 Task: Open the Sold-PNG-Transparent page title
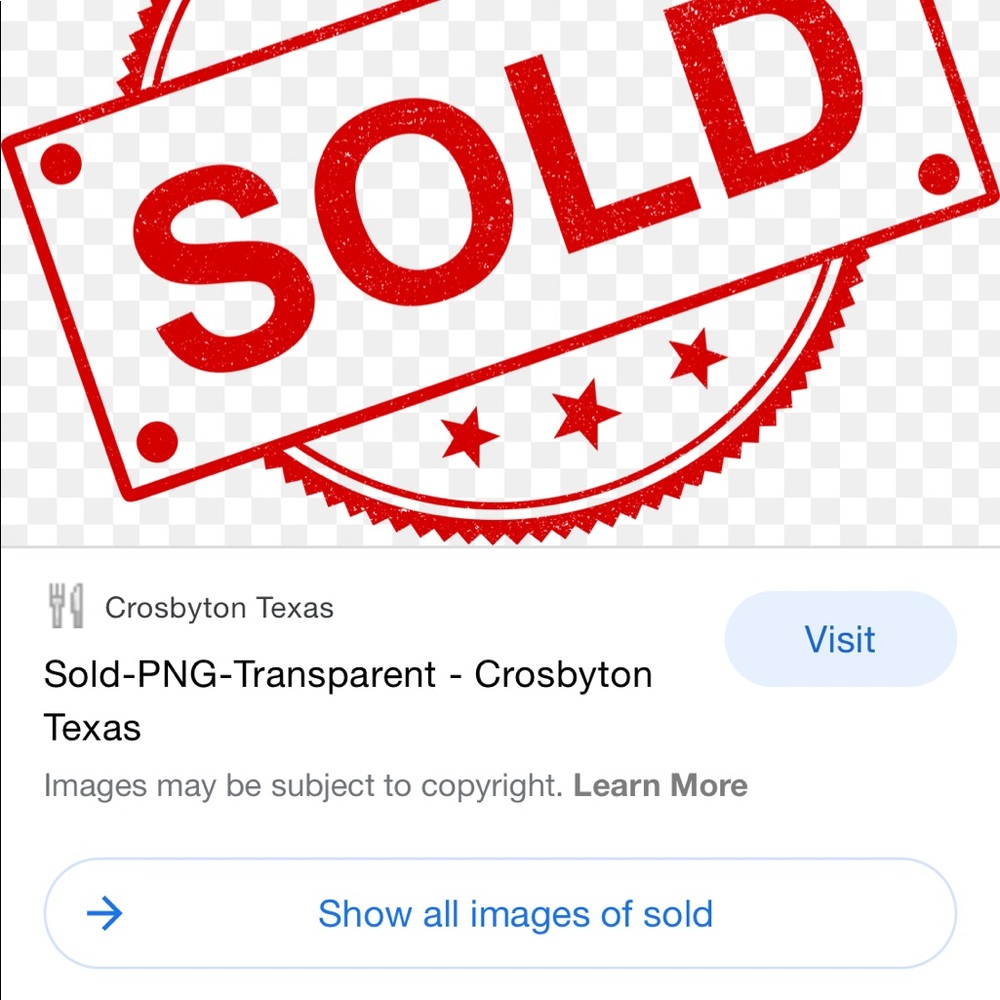click(347, 700)
